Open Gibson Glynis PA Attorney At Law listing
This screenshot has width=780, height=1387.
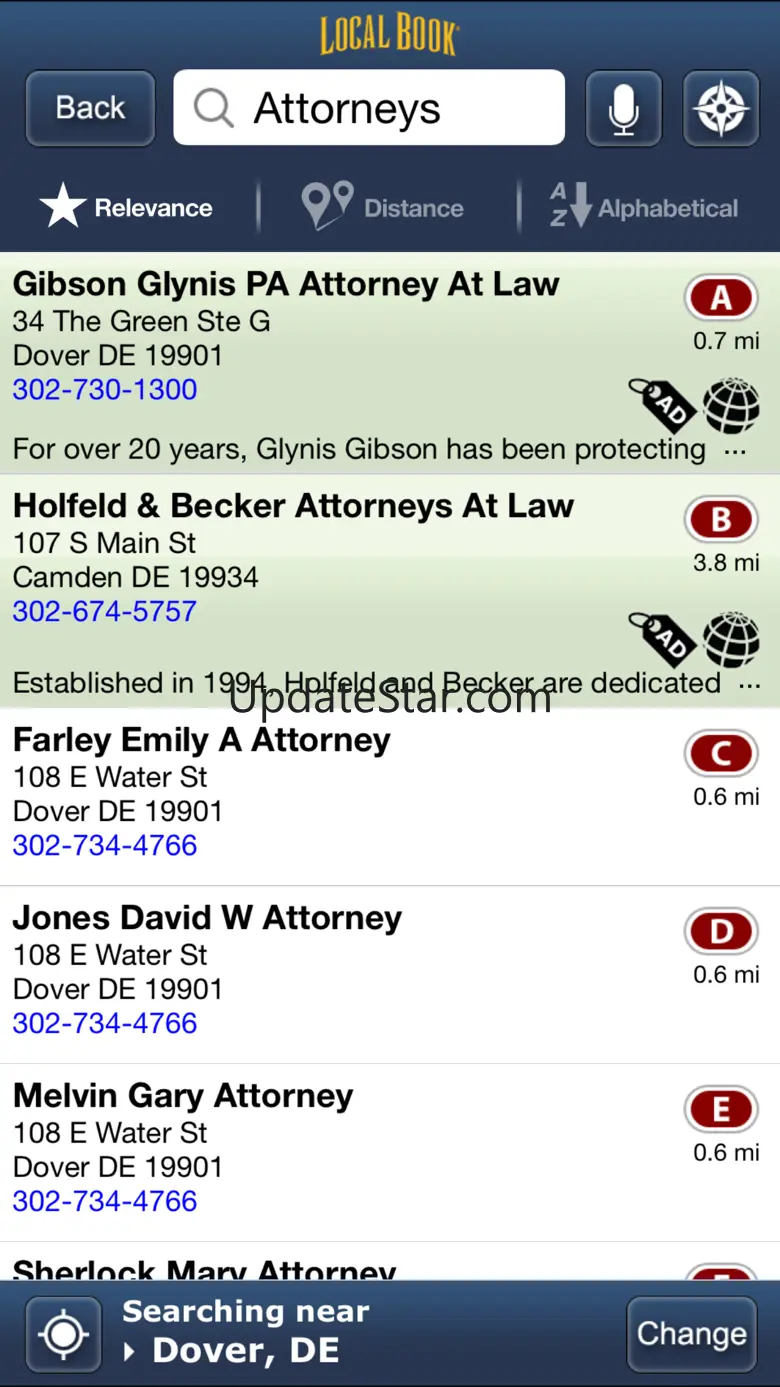tap(286, 284)
